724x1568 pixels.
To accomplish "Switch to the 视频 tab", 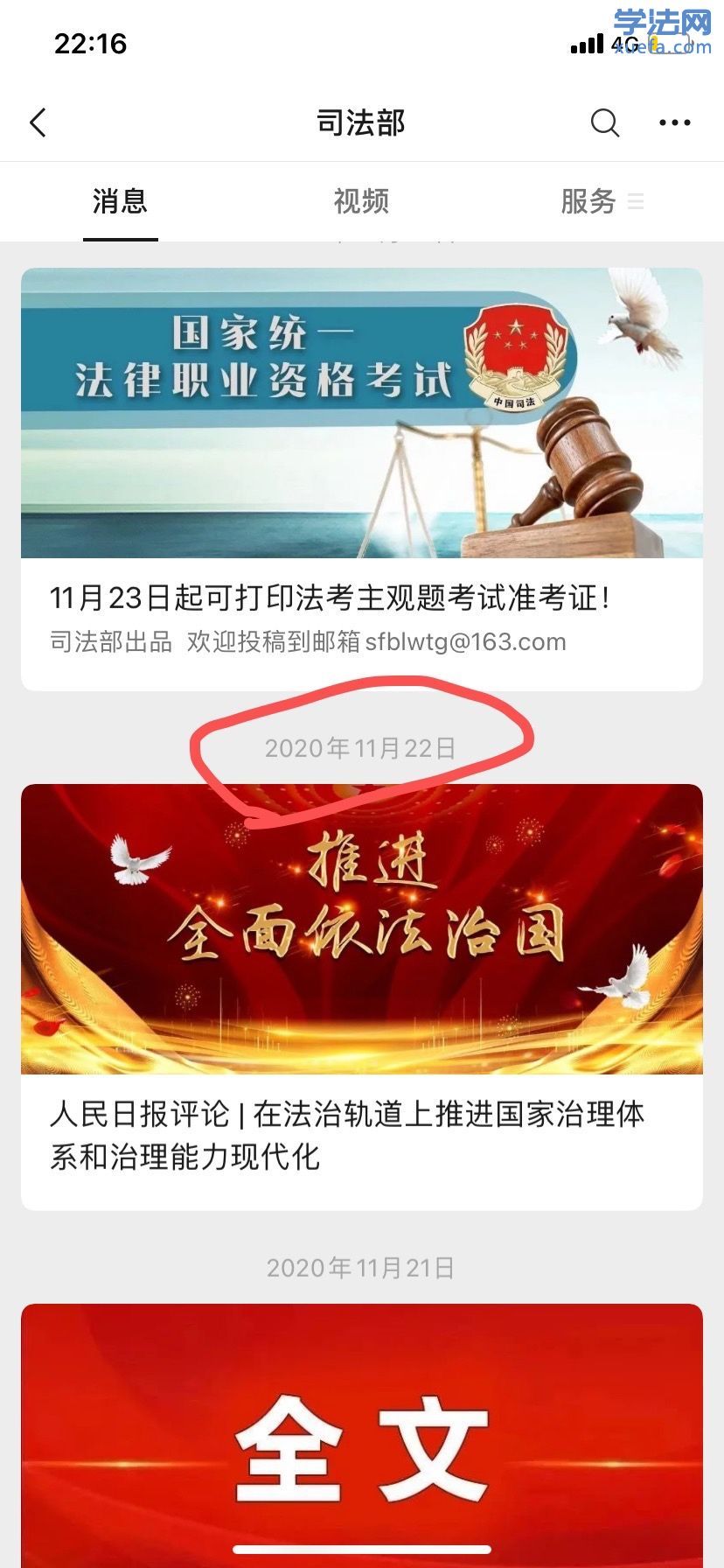I will [x=361, y=201].
